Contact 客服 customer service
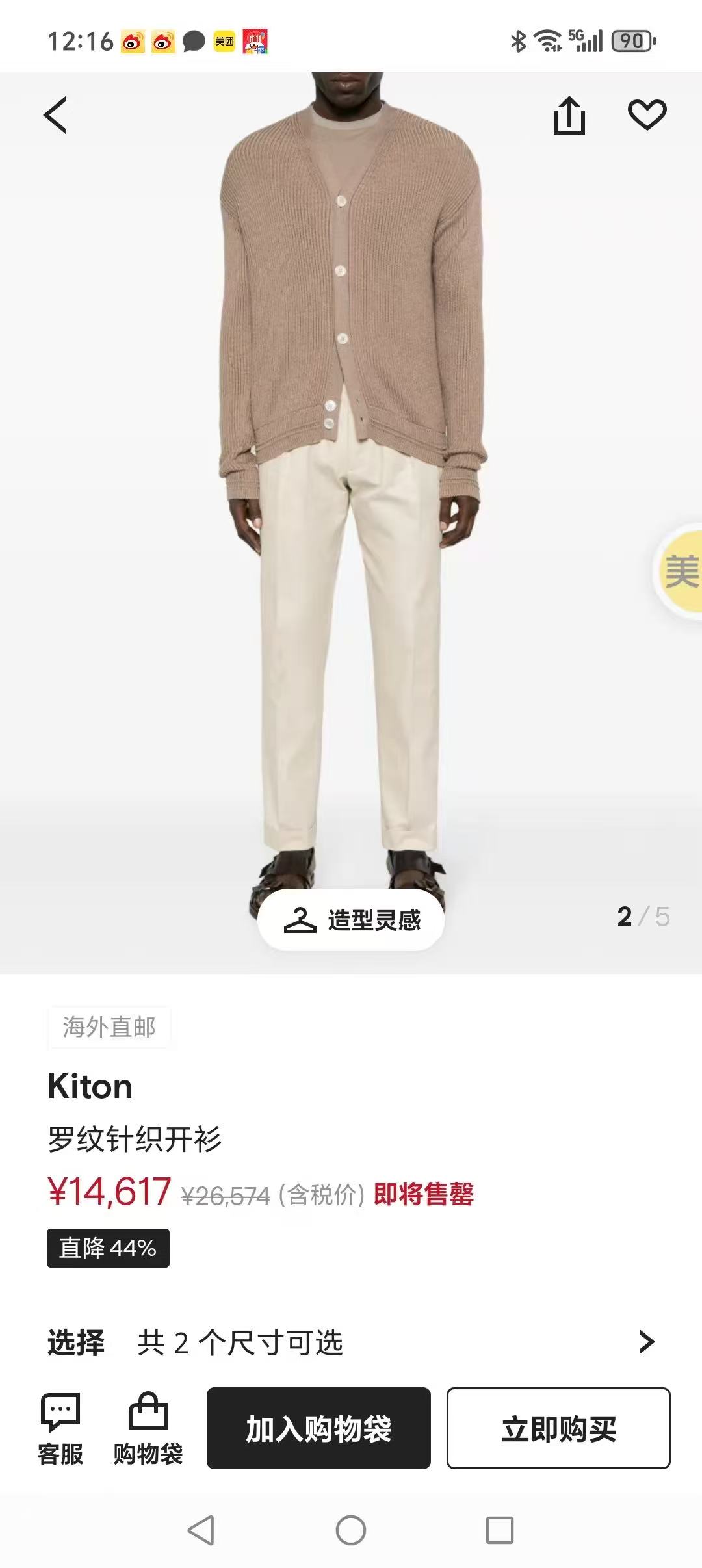702x1568 pixels. (60, 1429)
